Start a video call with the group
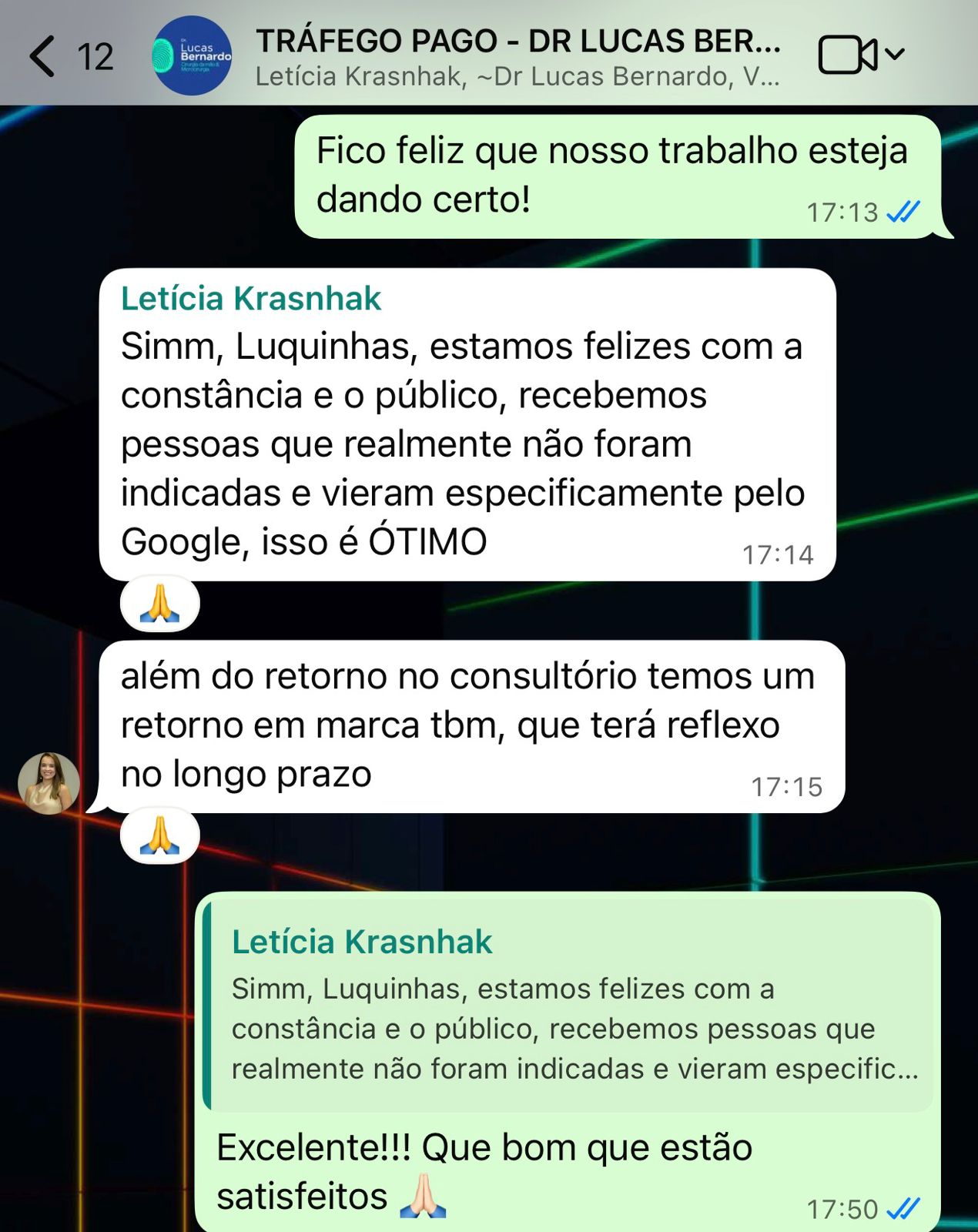The image size is (978, 1232). [849, 55]
